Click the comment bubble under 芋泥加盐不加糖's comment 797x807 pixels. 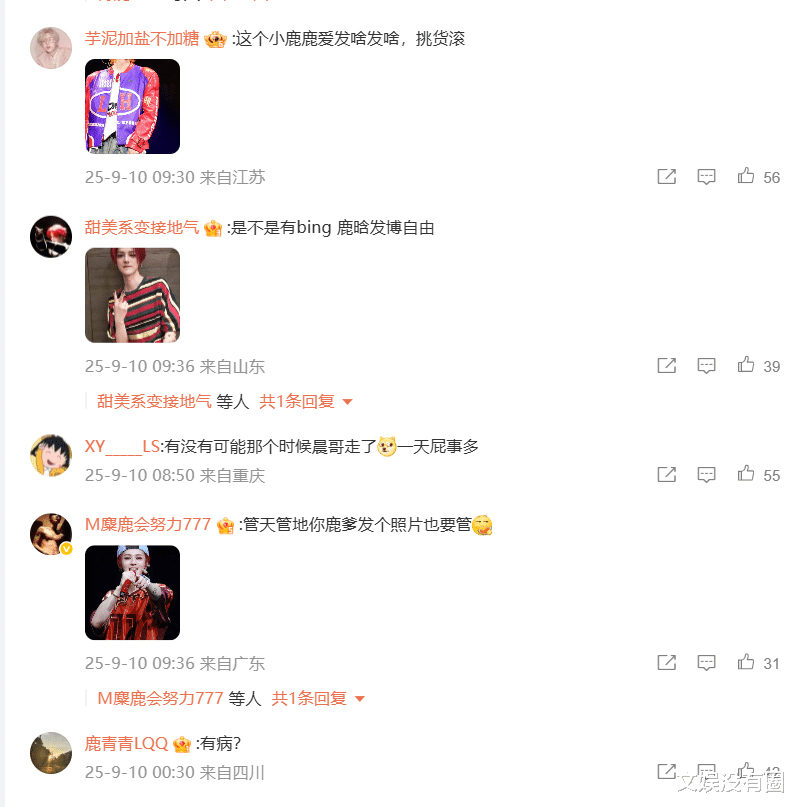tap(706, 176)
